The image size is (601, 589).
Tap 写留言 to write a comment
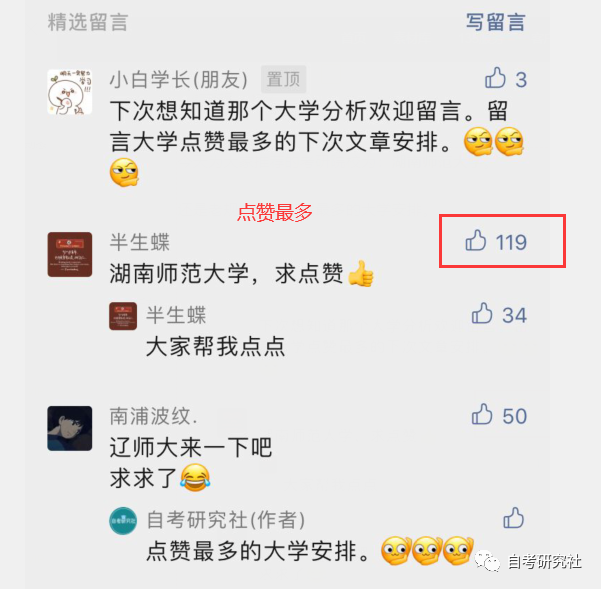click(x=495, y=22)
